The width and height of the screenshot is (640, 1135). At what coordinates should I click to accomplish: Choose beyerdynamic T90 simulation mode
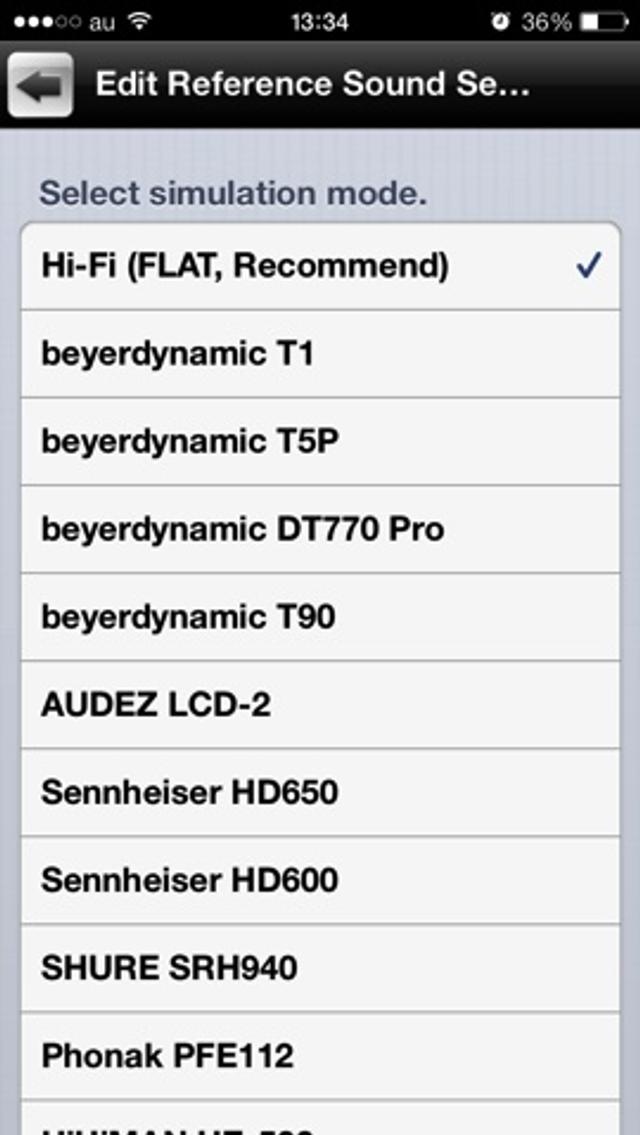320,617
